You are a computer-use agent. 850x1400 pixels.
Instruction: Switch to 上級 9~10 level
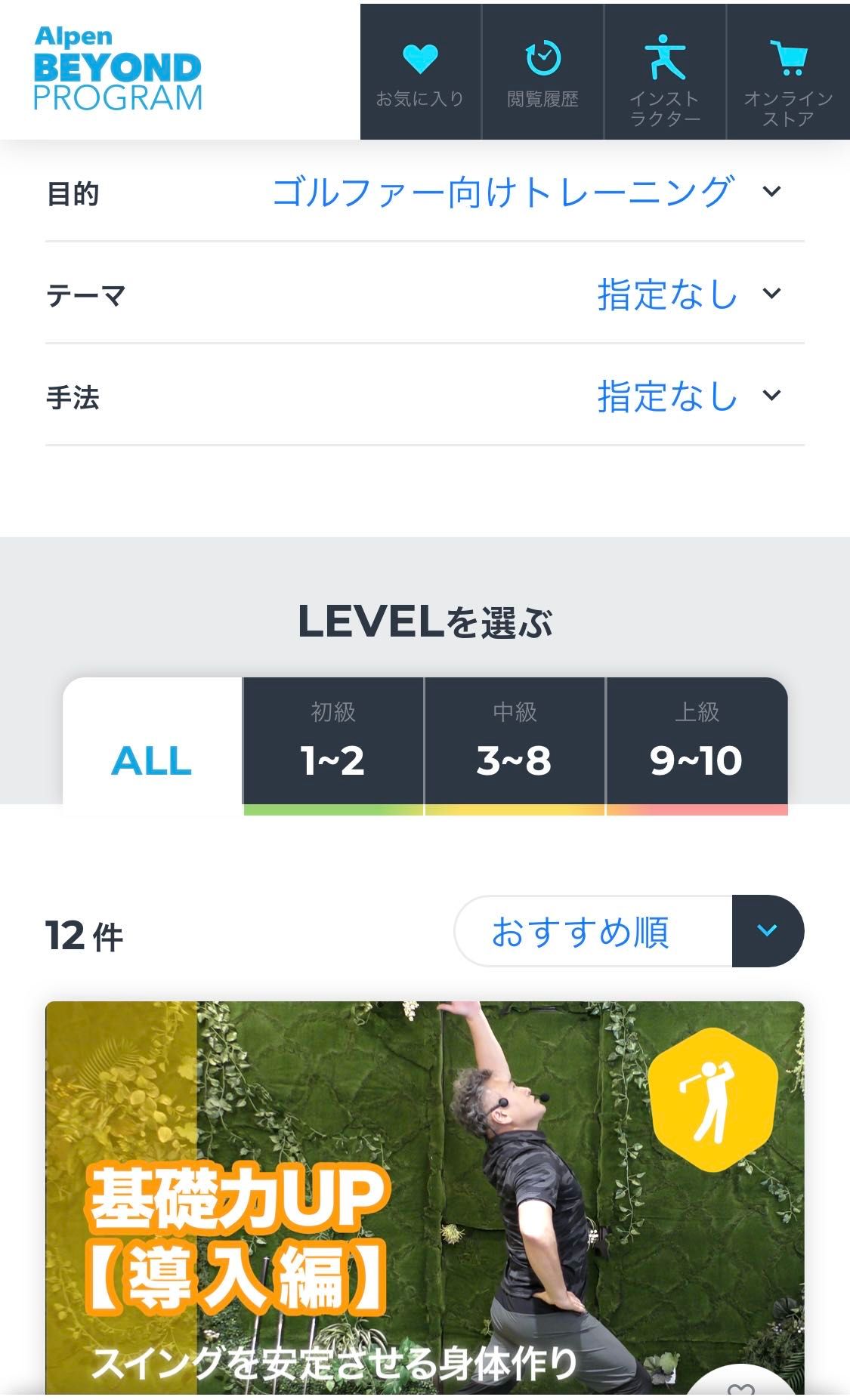point(697,744)
